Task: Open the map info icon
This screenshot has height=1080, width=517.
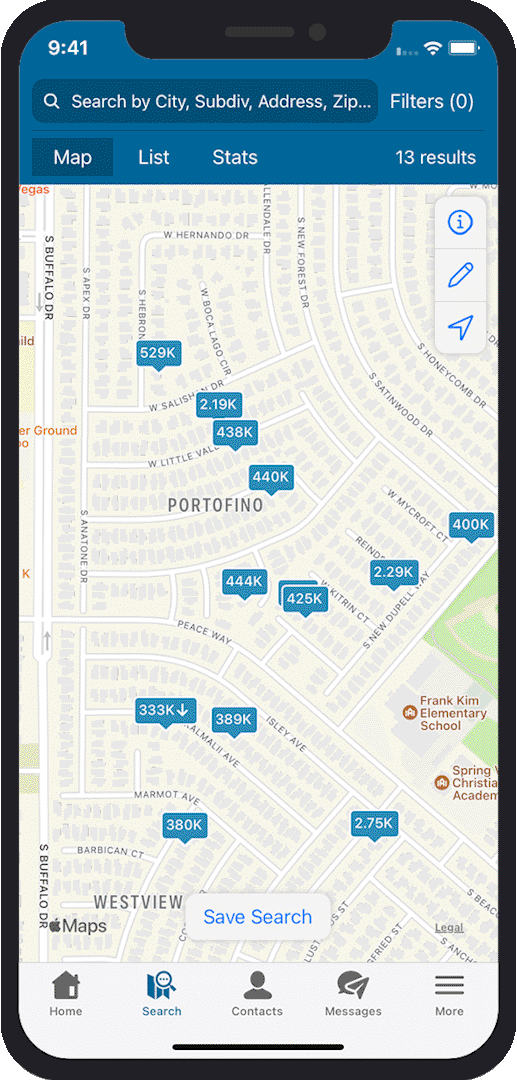Action: click(461, 222)
